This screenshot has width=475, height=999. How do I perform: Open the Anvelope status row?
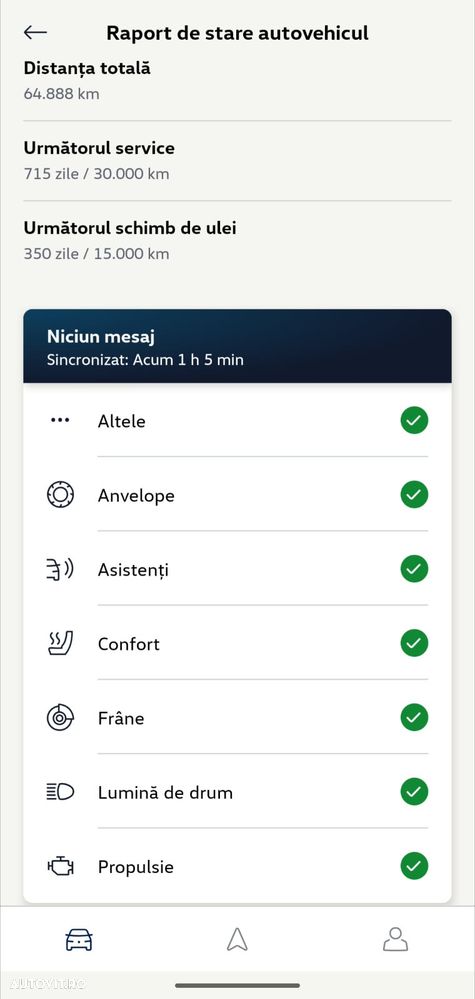237,495
